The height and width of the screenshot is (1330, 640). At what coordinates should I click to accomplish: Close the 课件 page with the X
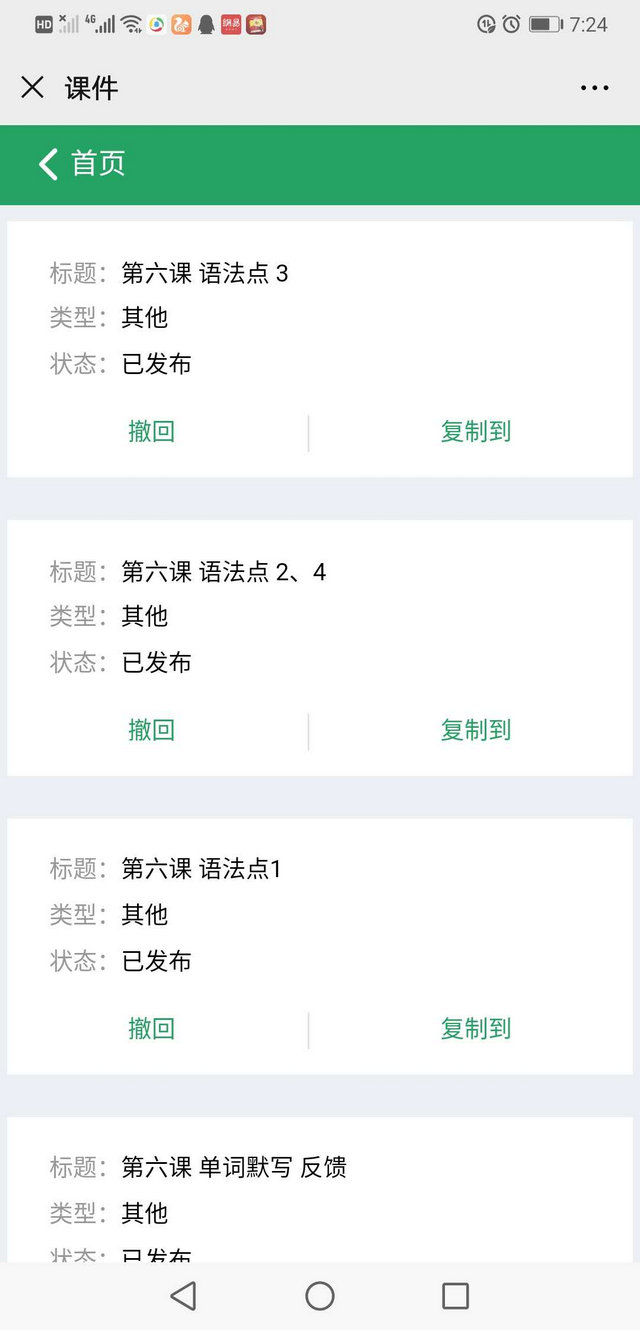(32, 88)
